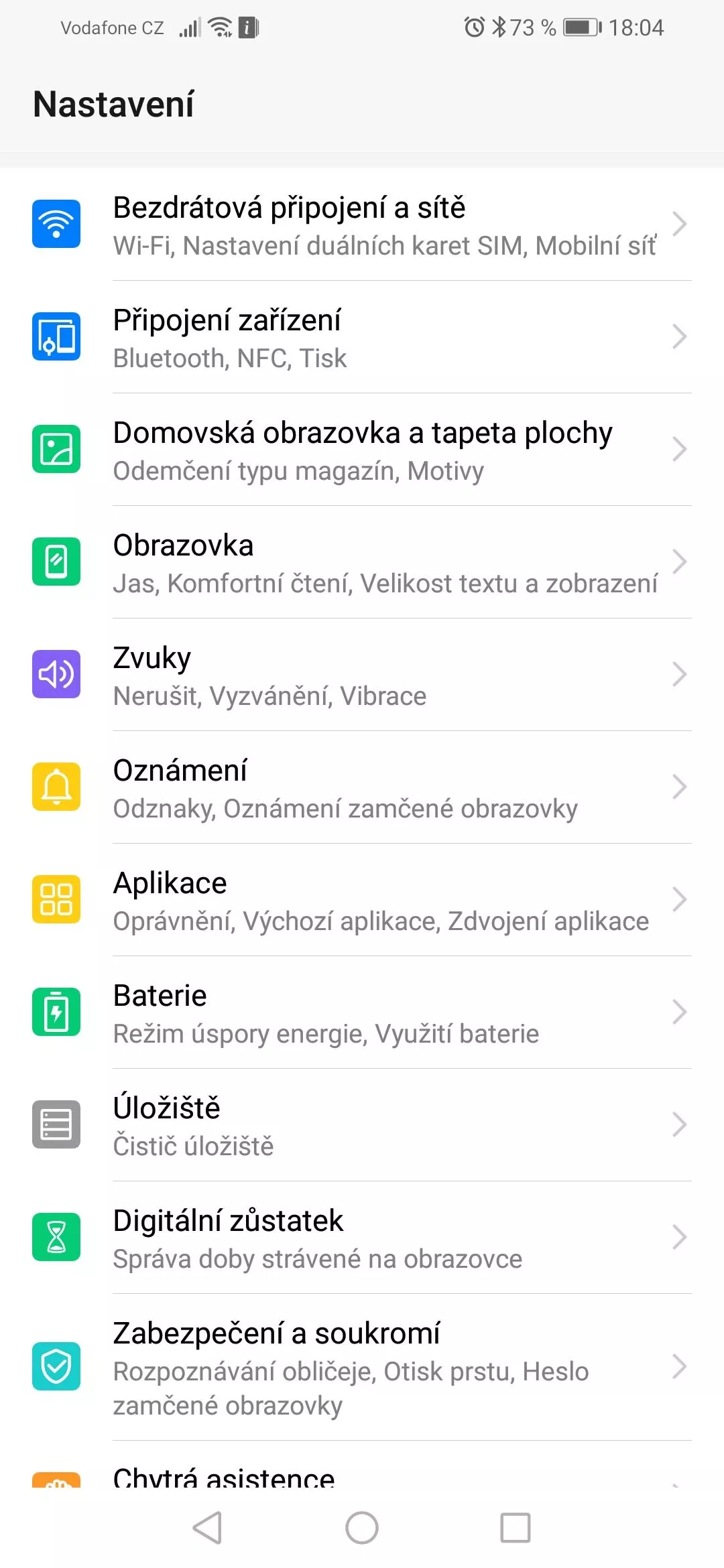Open Obrazovka display settings
Image resolution: width=724 pixels, height=1568 pixels.
[x=362, y=562]
